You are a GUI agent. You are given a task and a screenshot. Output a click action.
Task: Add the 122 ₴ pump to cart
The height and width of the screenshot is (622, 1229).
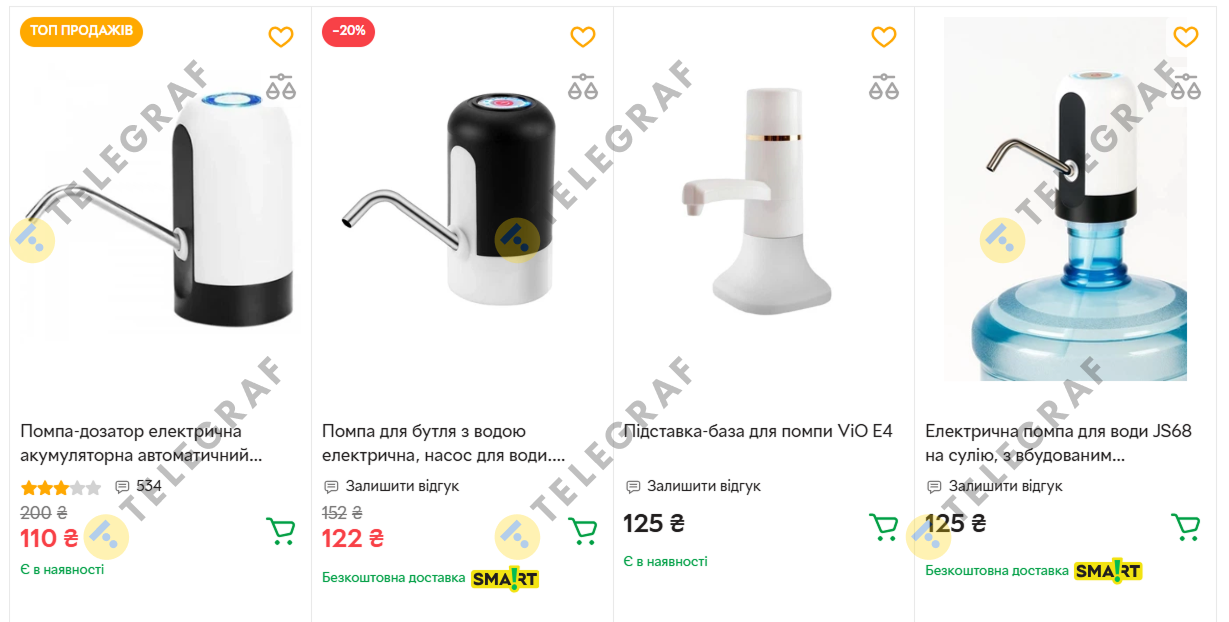(x=583, y=530)
